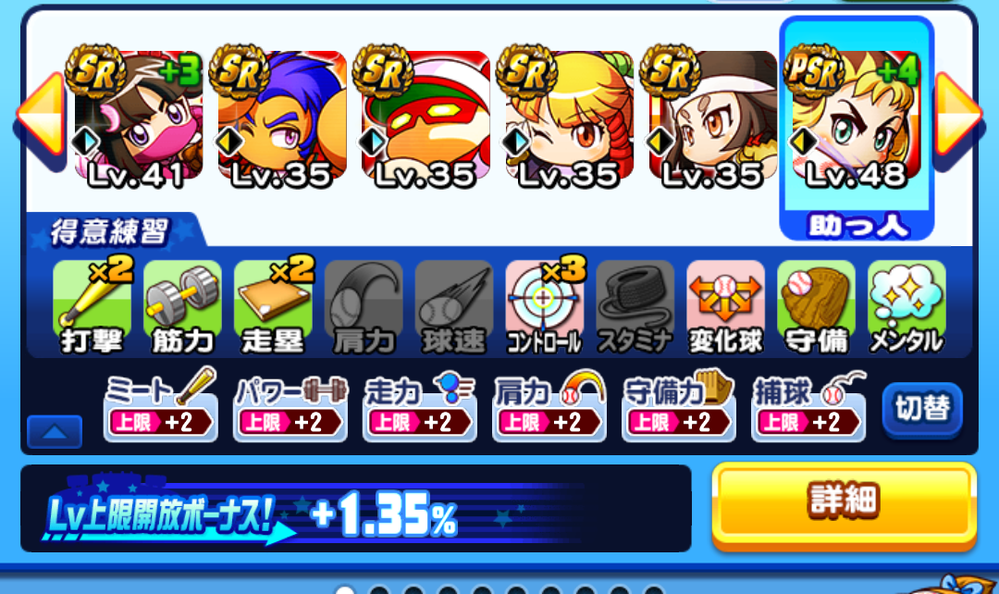Tap the 切替 switch button
This screenshot has width=999, height=594.
point(921,408)
